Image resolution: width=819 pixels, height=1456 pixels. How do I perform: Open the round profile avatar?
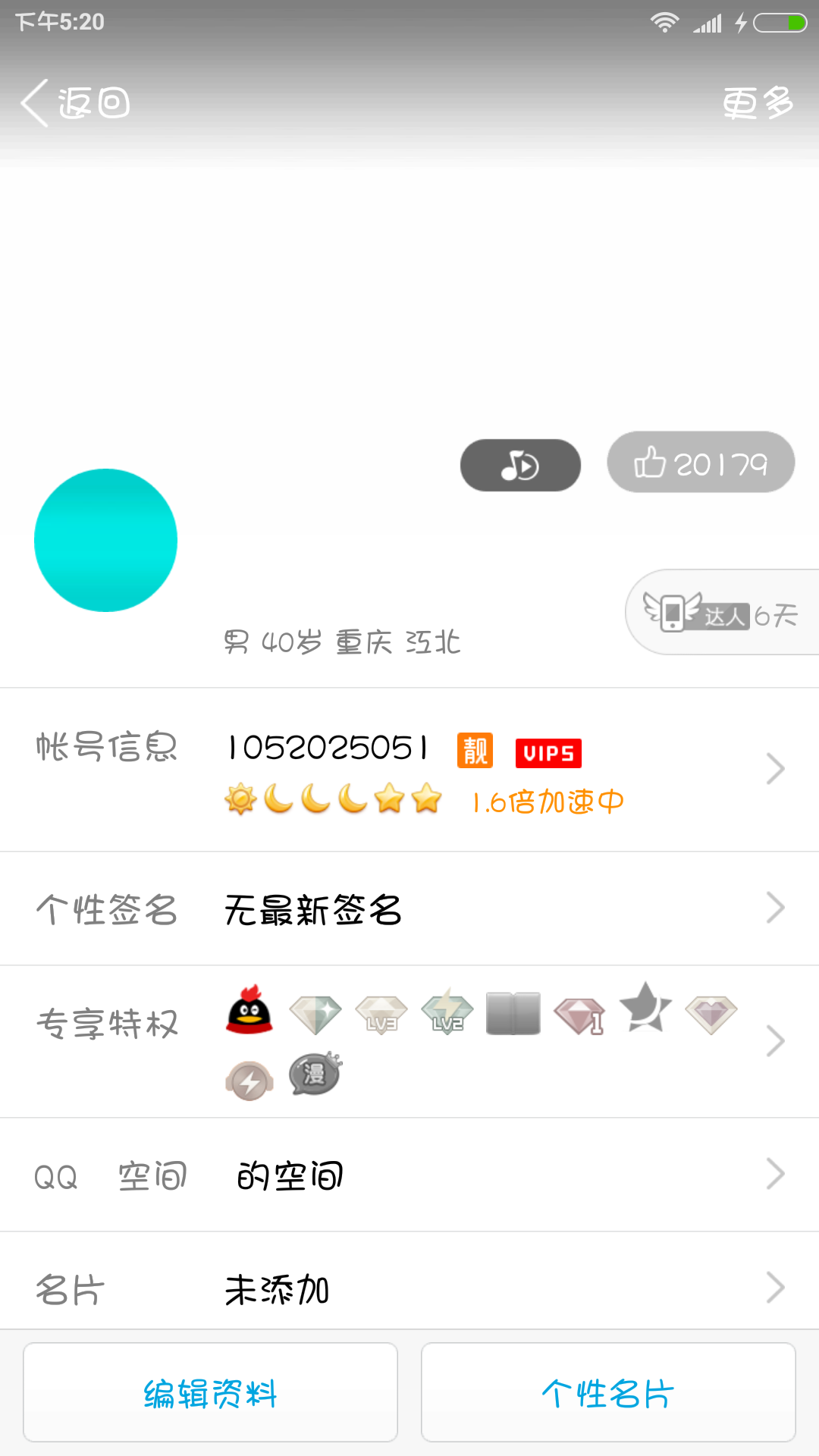click(x=105, y=540)
